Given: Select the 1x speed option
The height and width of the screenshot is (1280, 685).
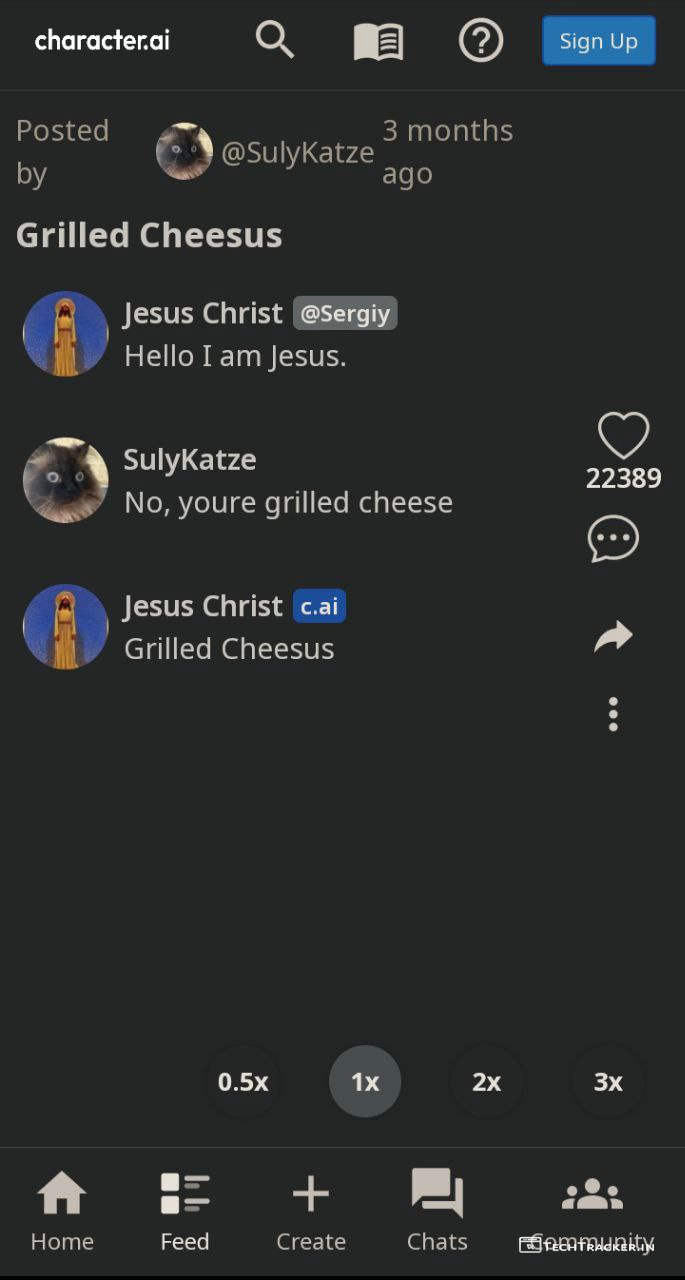Looking at the screenshot, I should 365,1081.
